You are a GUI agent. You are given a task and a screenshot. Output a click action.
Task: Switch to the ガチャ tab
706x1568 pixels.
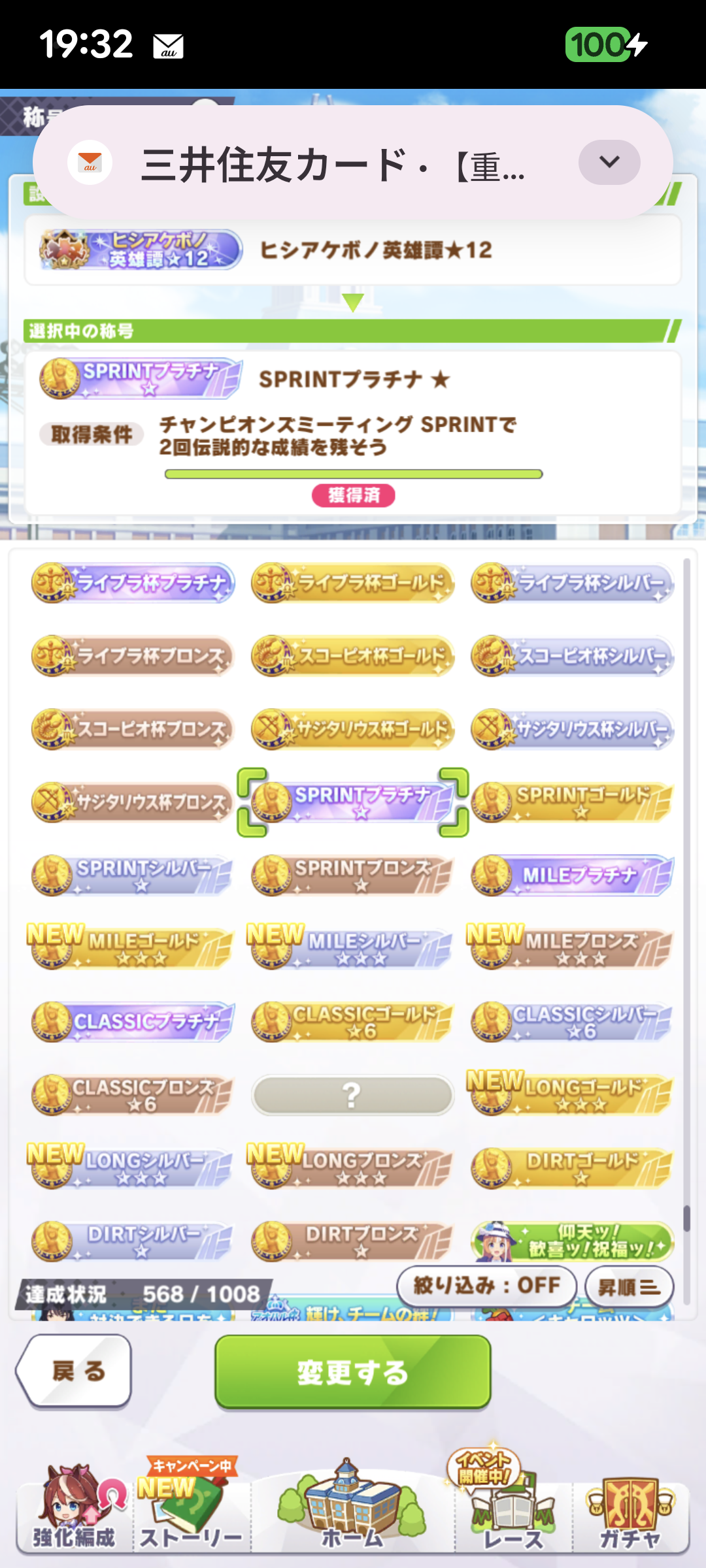click(631, 1512)
